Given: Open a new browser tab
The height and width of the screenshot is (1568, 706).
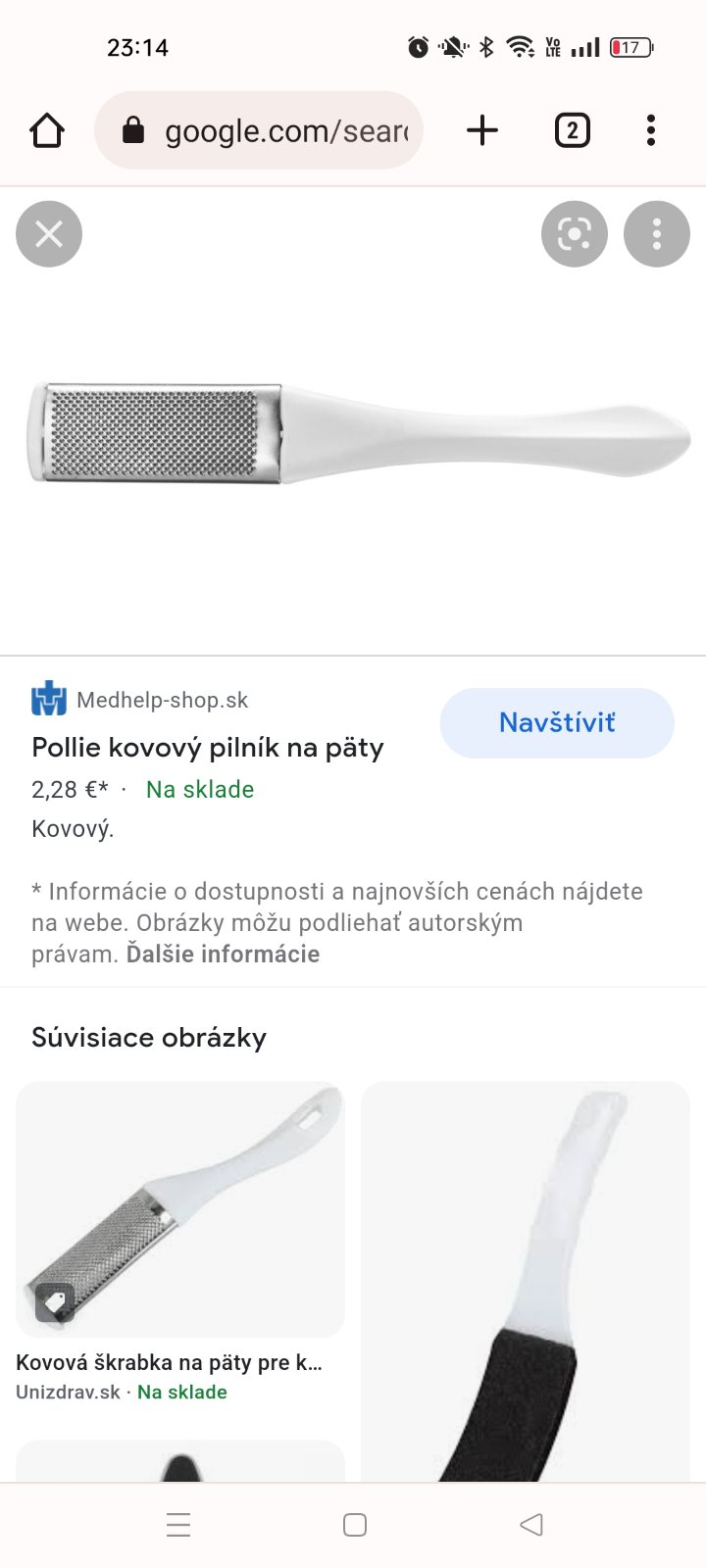Looking at the screenshot, I should tap(482, 130).
